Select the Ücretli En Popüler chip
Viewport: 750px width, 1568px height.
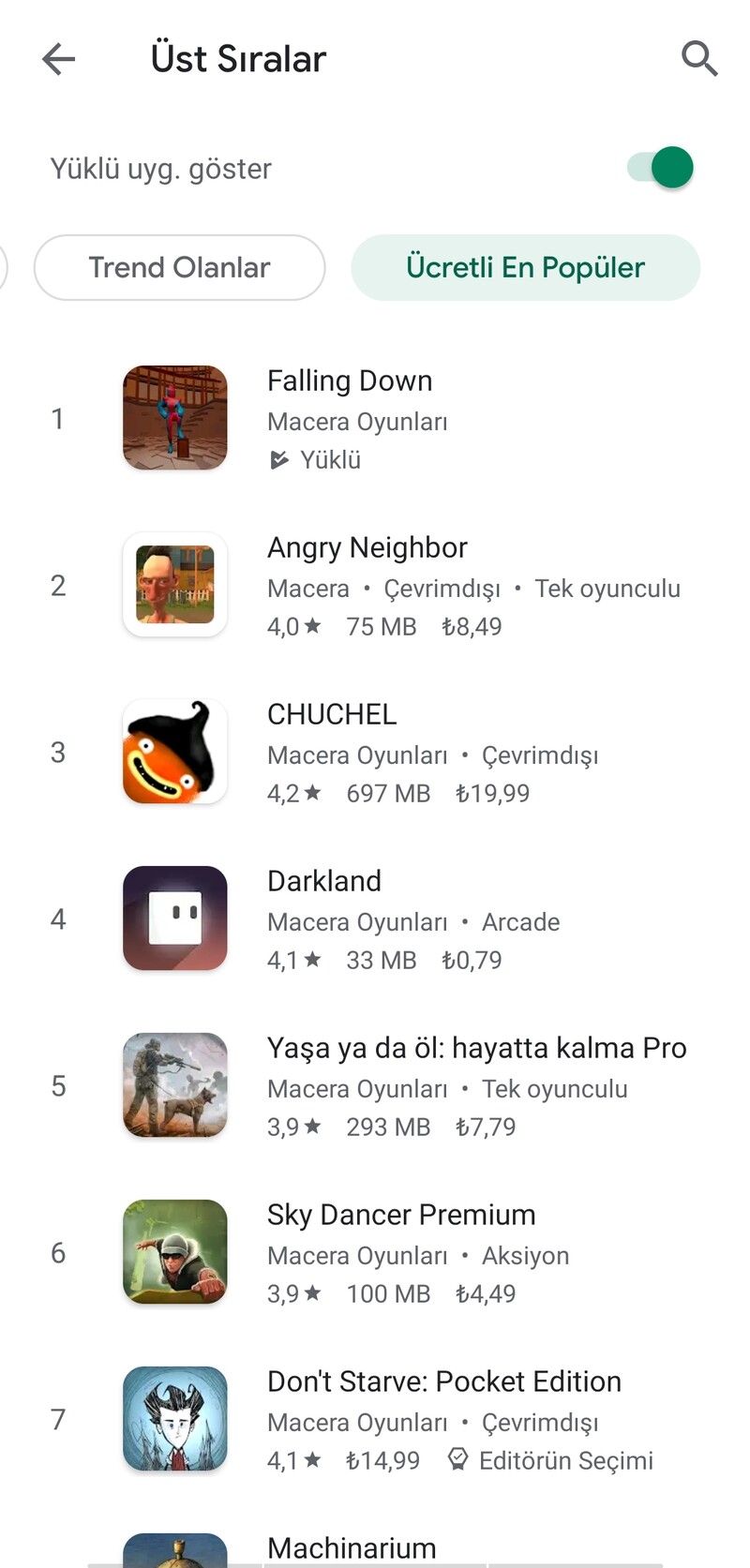(x=525, y=268)
